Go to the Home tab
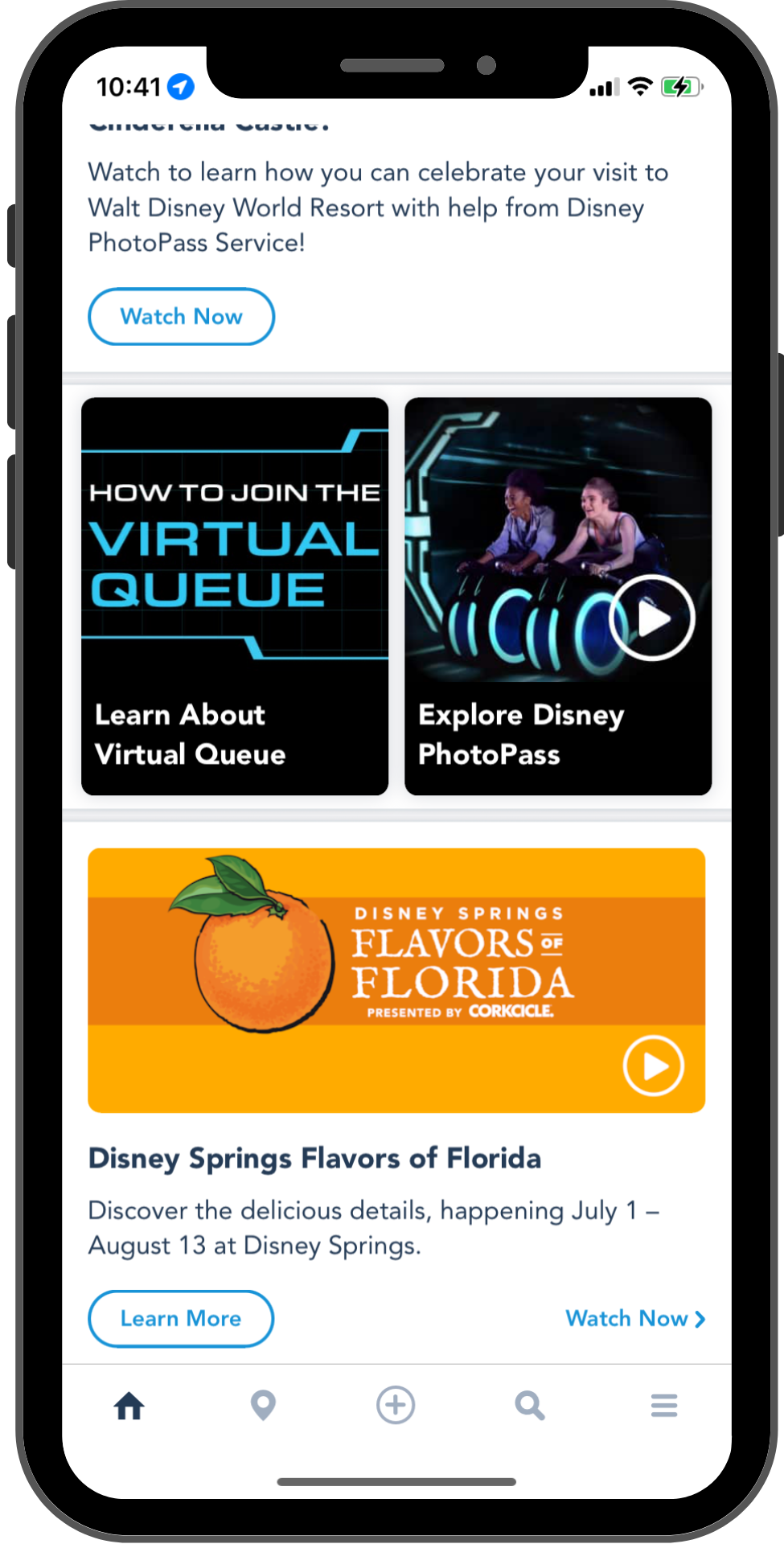Viewport: 784px width, 1544px height. (x=129, y=1406)
